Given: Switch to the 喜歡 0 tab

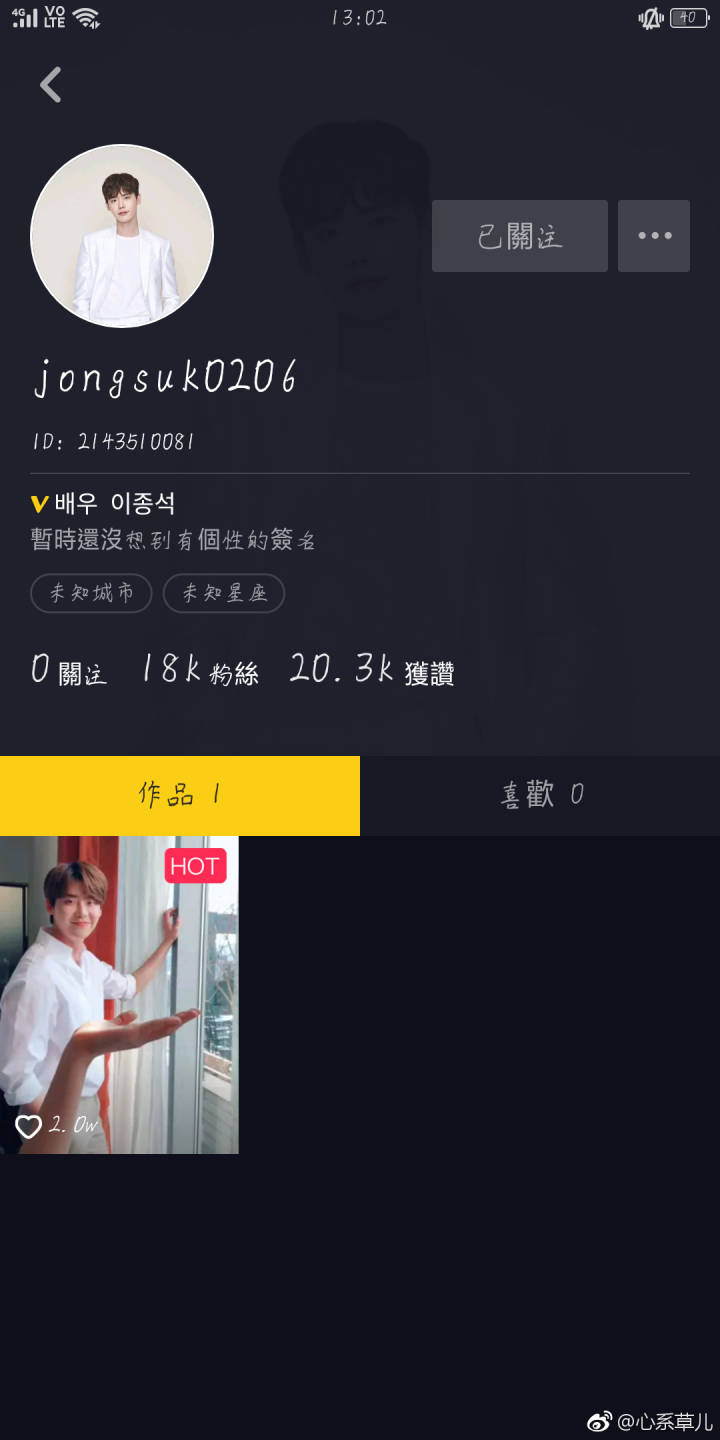Looking at the screenshot, I should (540, 795).
